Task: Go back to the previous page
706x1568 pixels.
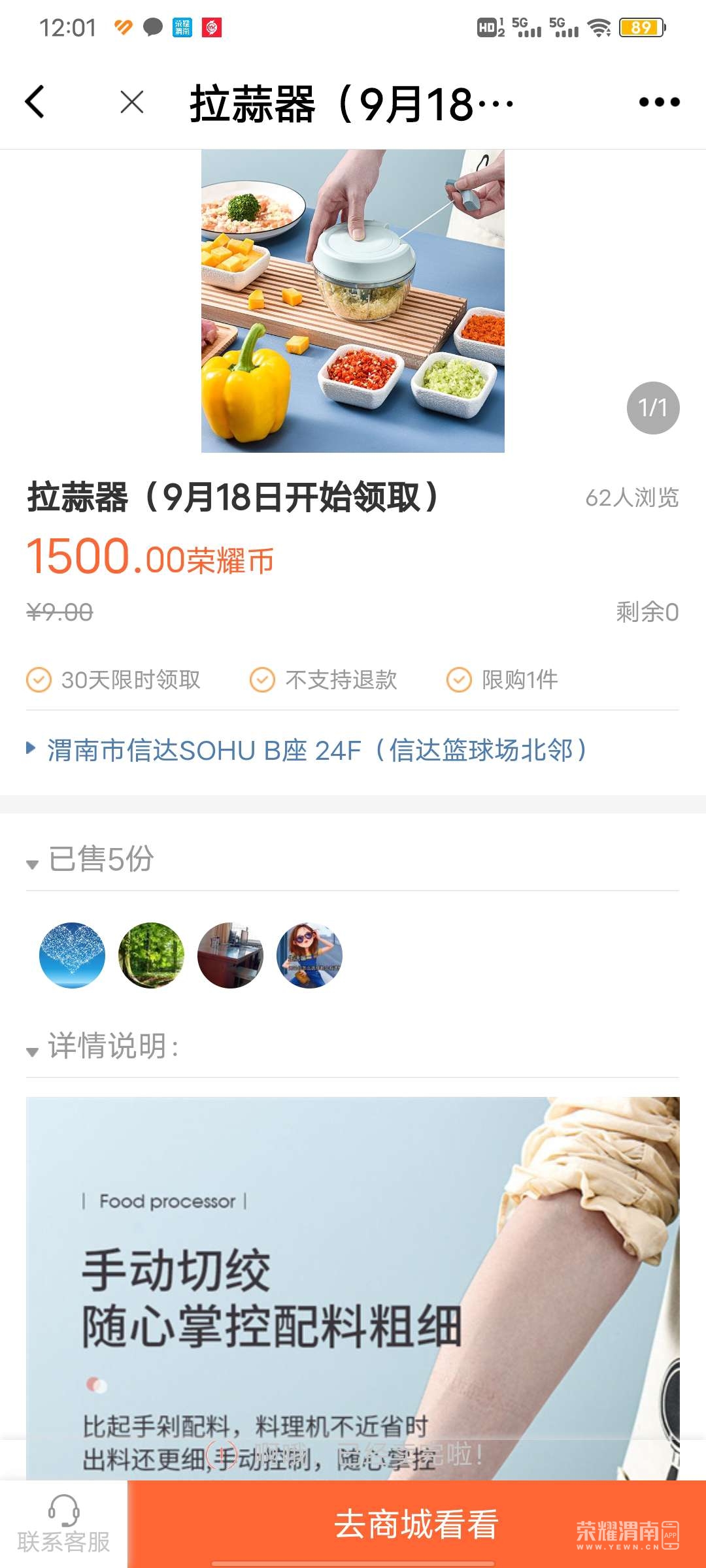Action: (35, 102)
